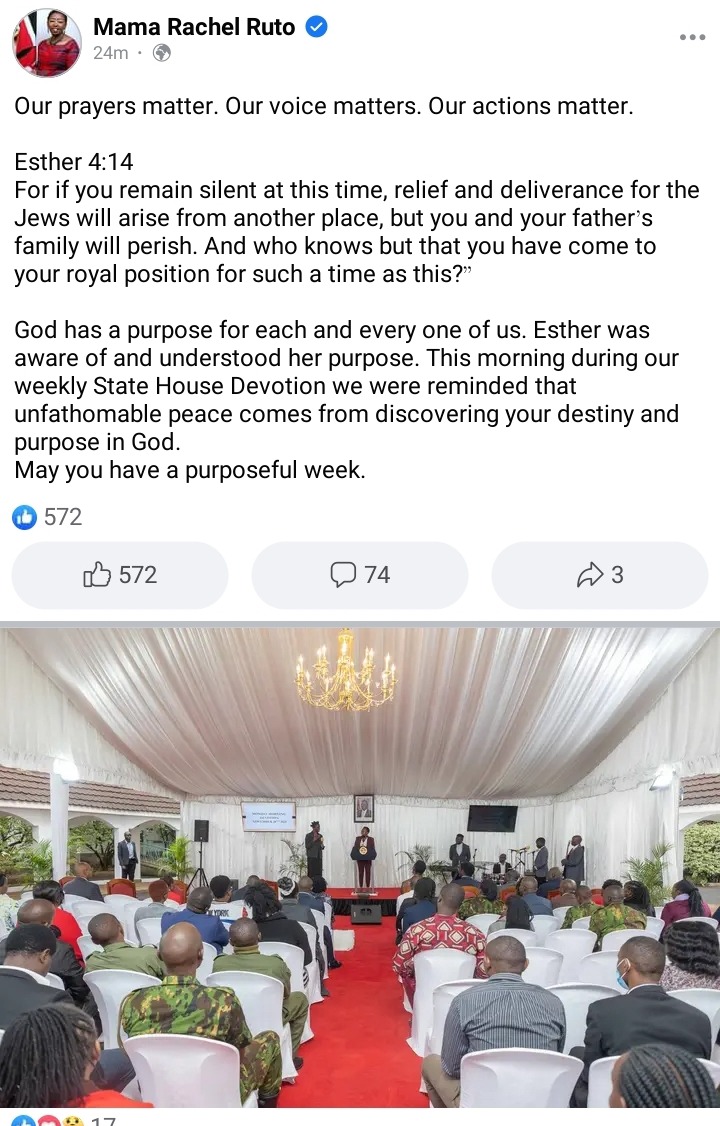Open the 74 comments

pyautogui.click(x=360, y=575)
